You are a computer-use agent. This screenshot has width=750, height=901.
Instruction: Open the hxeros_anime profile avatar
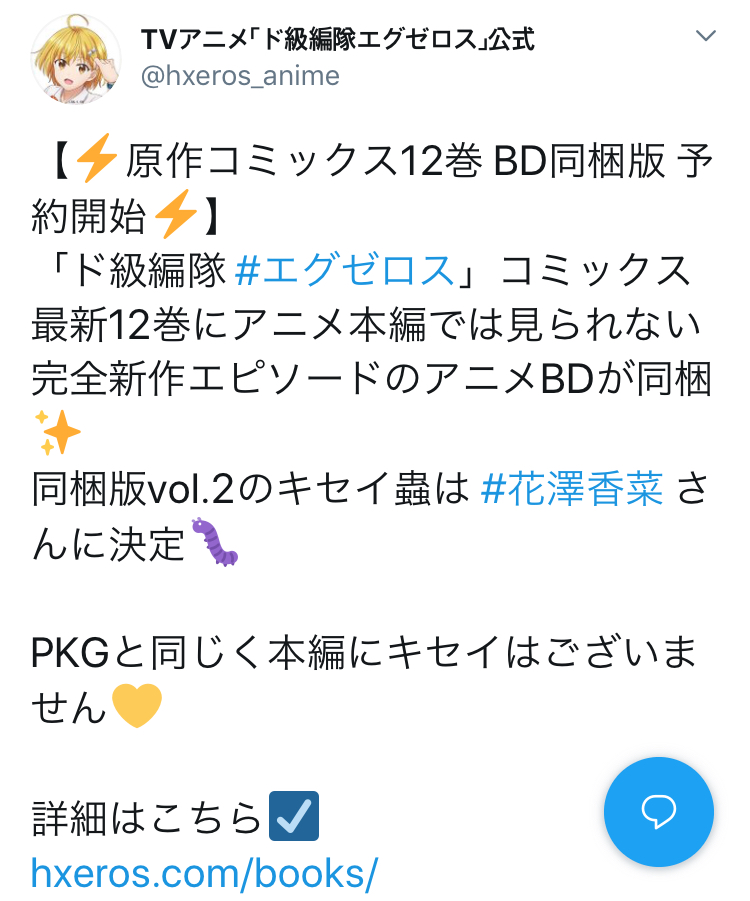point(76,60)
